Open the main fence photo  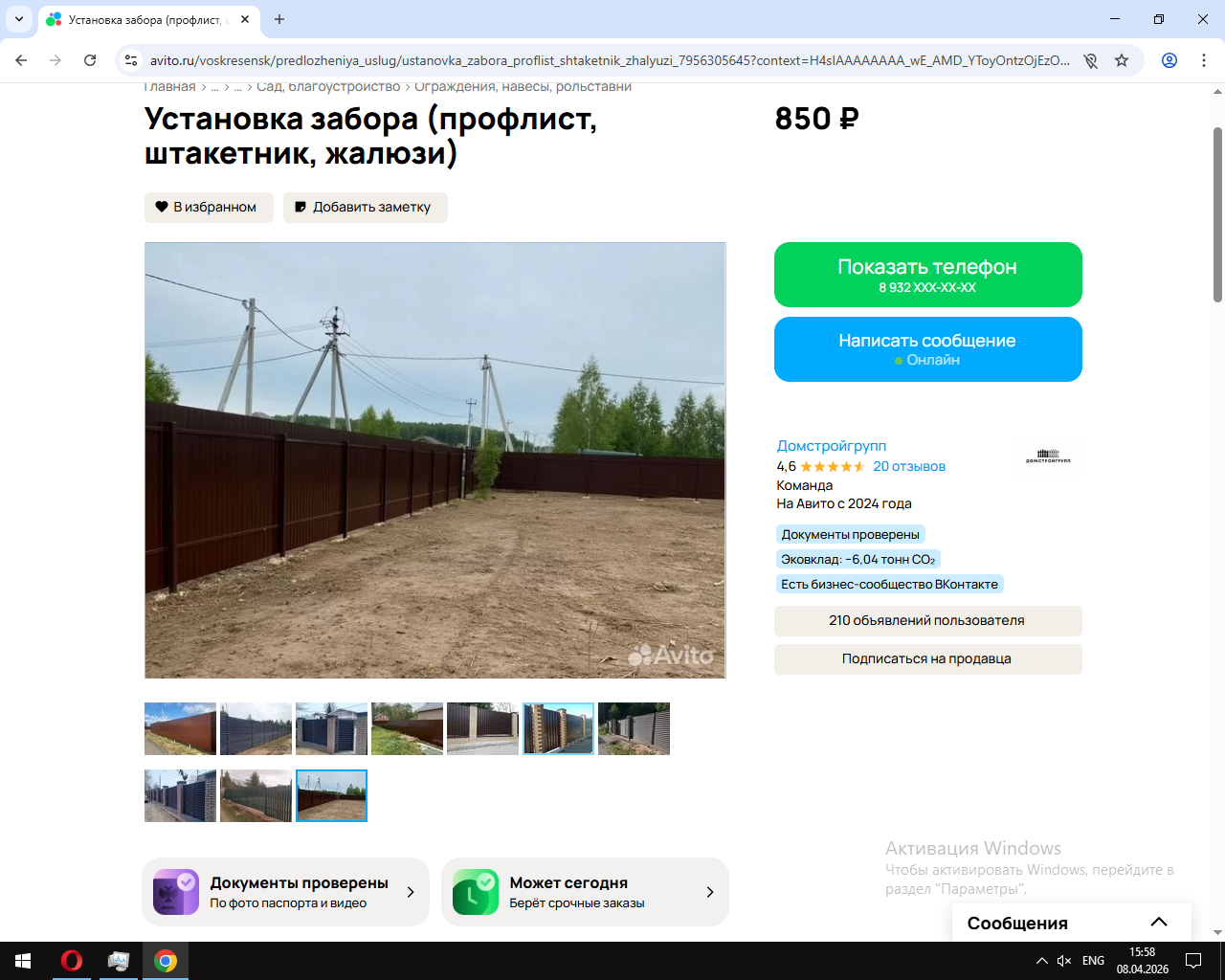pos(435,460)
